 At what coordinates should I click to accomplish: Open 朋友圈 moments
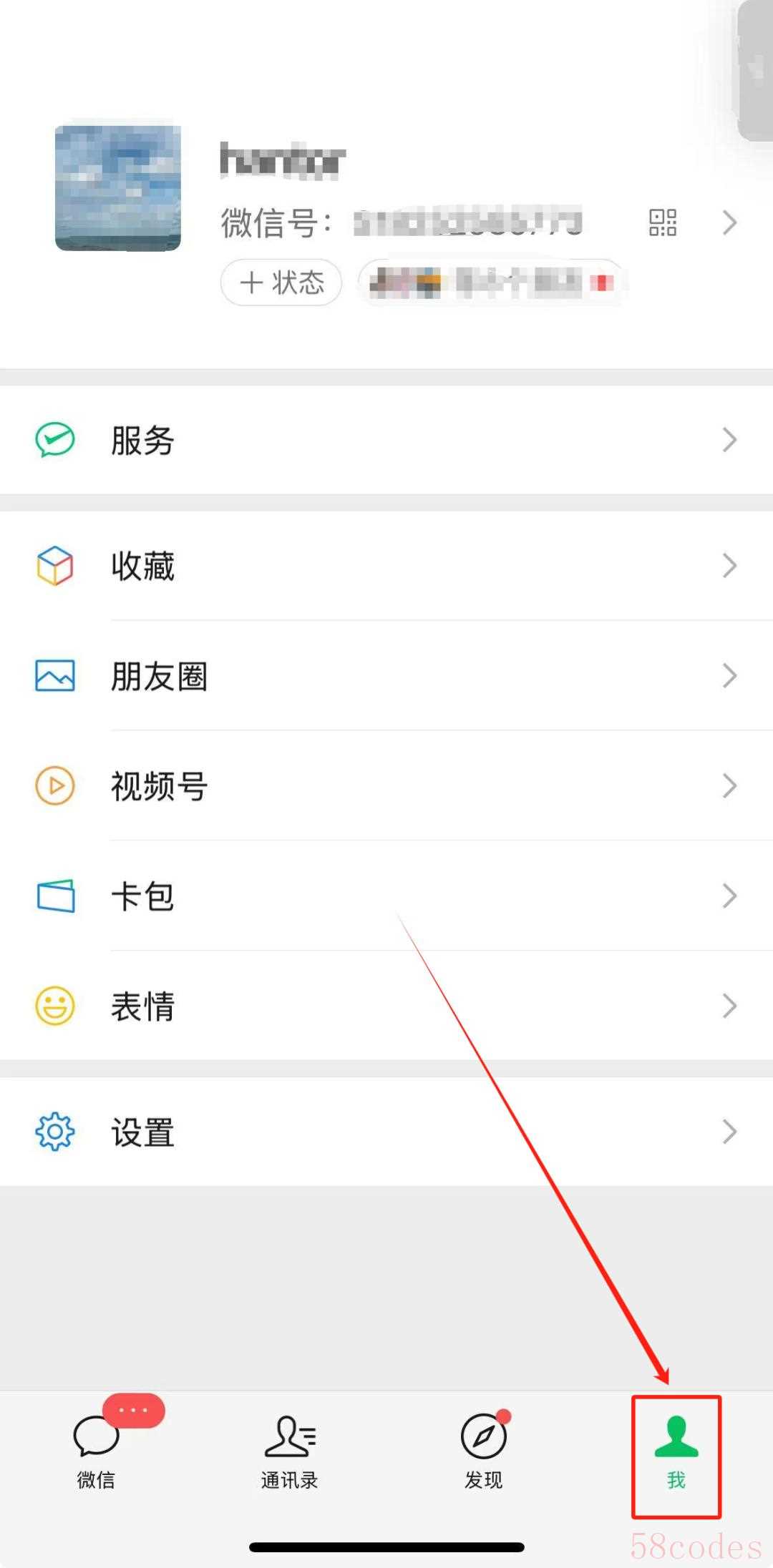386,676
